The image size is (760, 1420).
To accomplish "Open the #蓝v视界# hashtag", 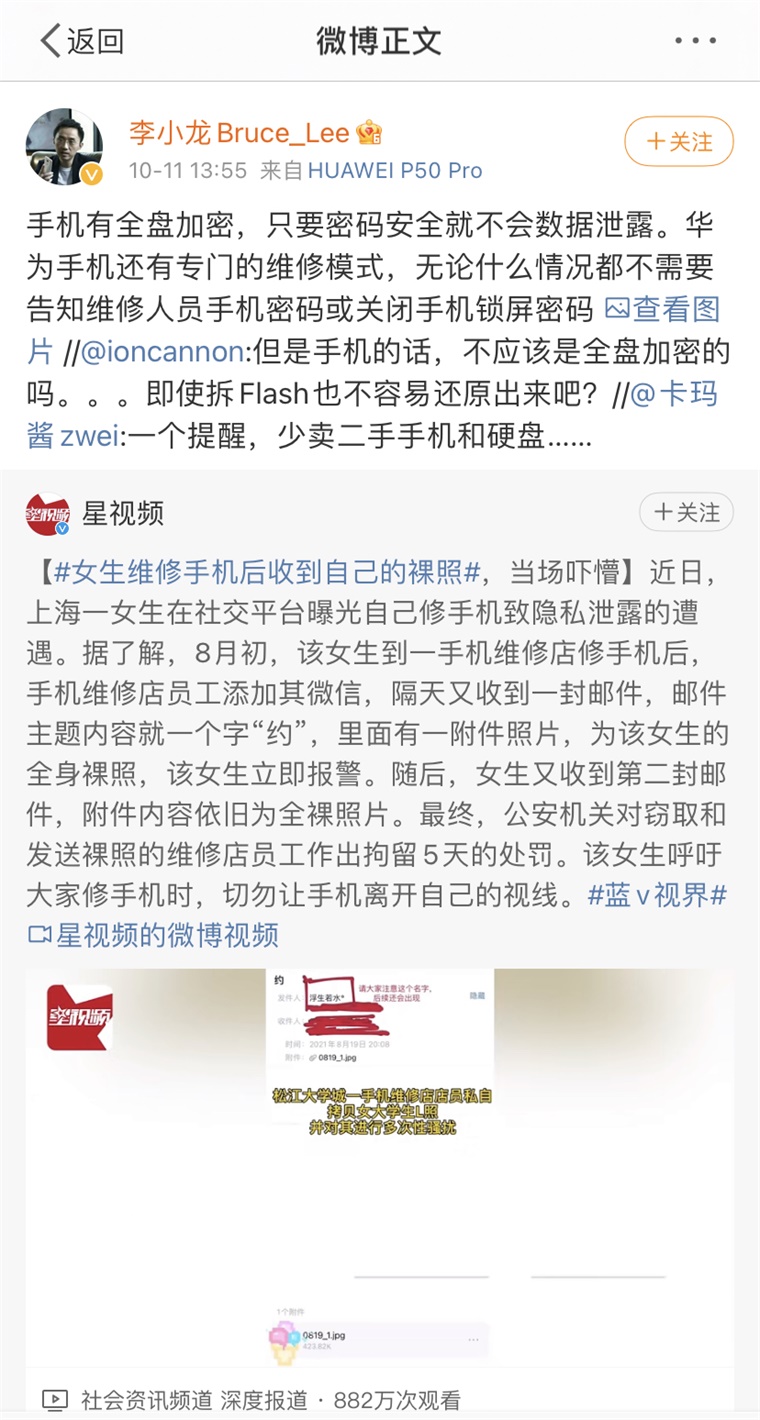I will (x=657, y=894).
